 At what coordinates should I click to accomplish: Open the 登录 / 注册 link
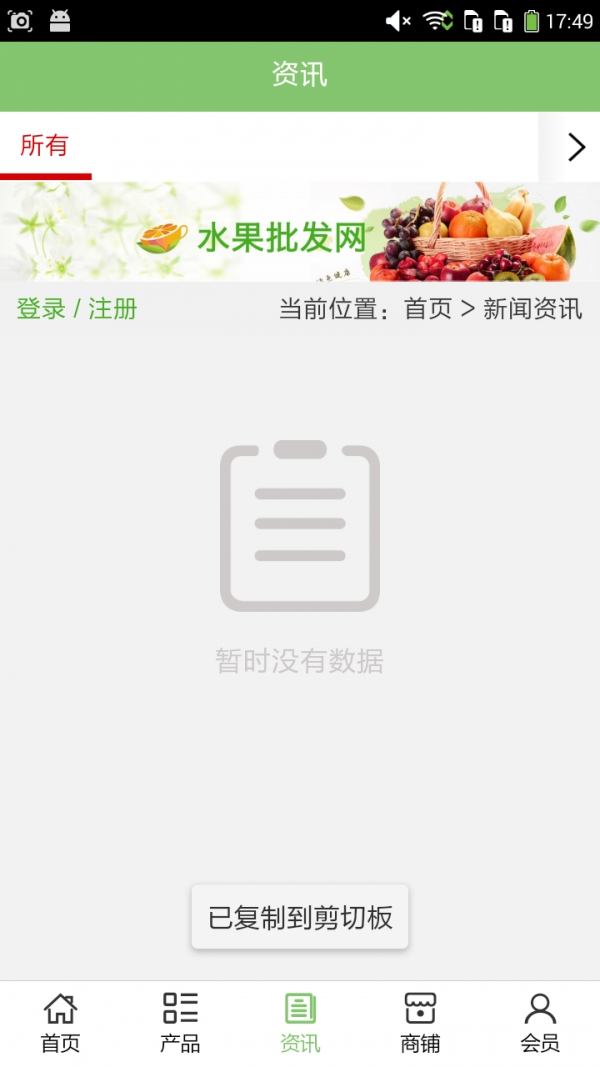coord(77,309)
